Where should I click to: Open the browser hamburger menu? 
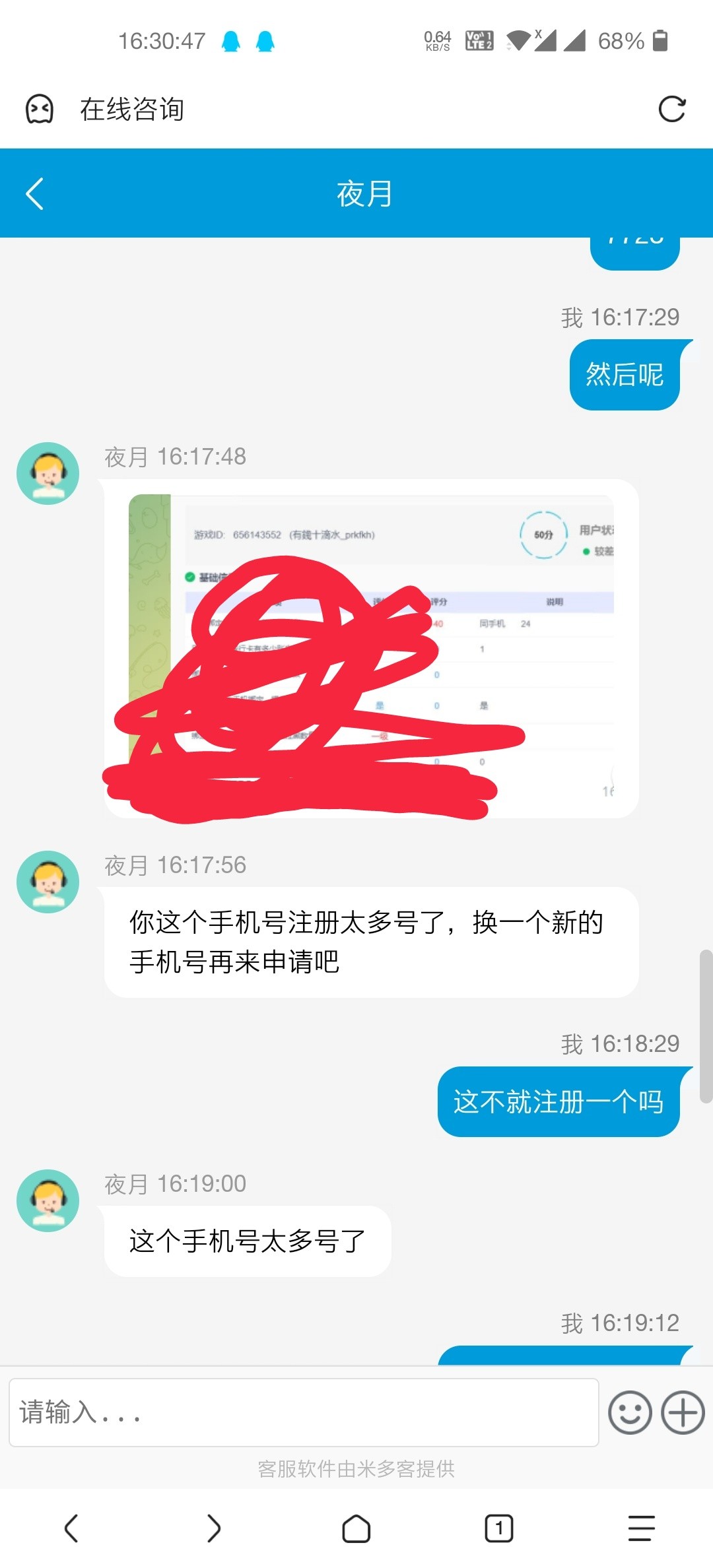click(641, 1528)
